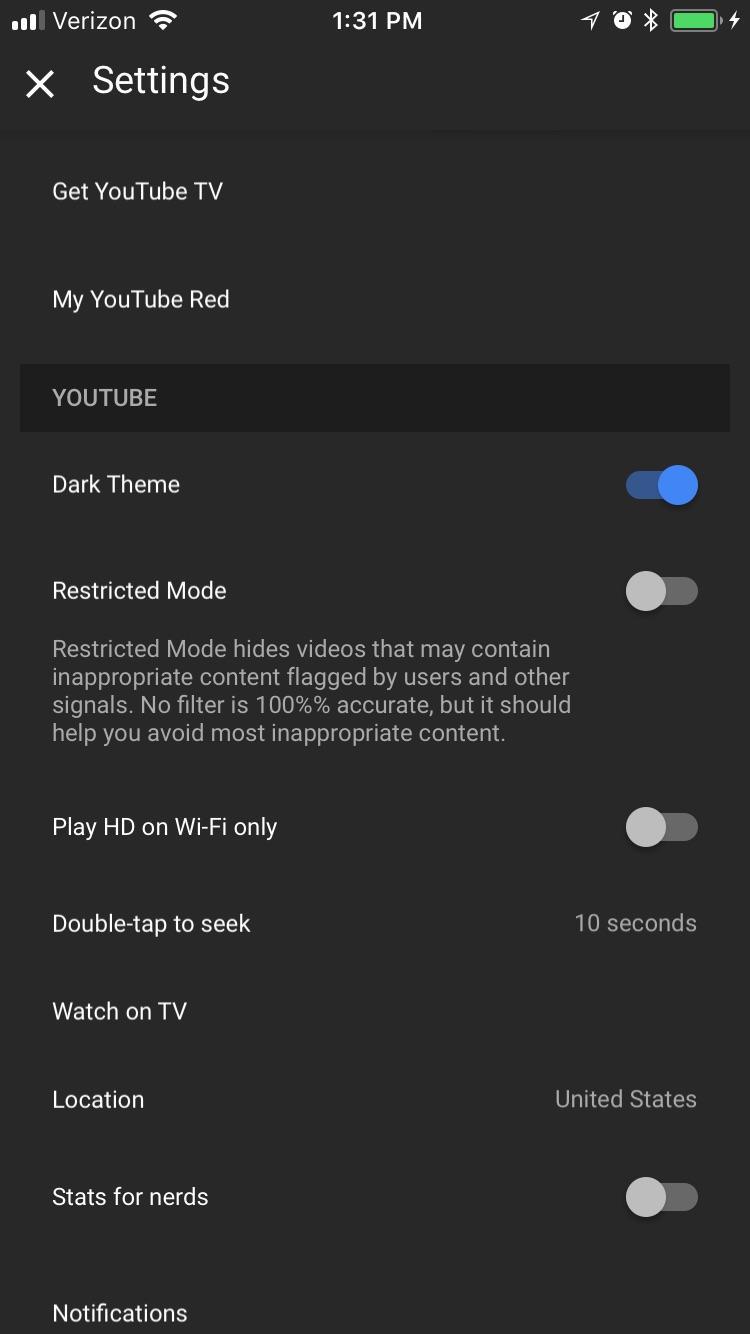Tap the Verizon carrier label
Screen dimensions: 750x1334
click(97, 19)
